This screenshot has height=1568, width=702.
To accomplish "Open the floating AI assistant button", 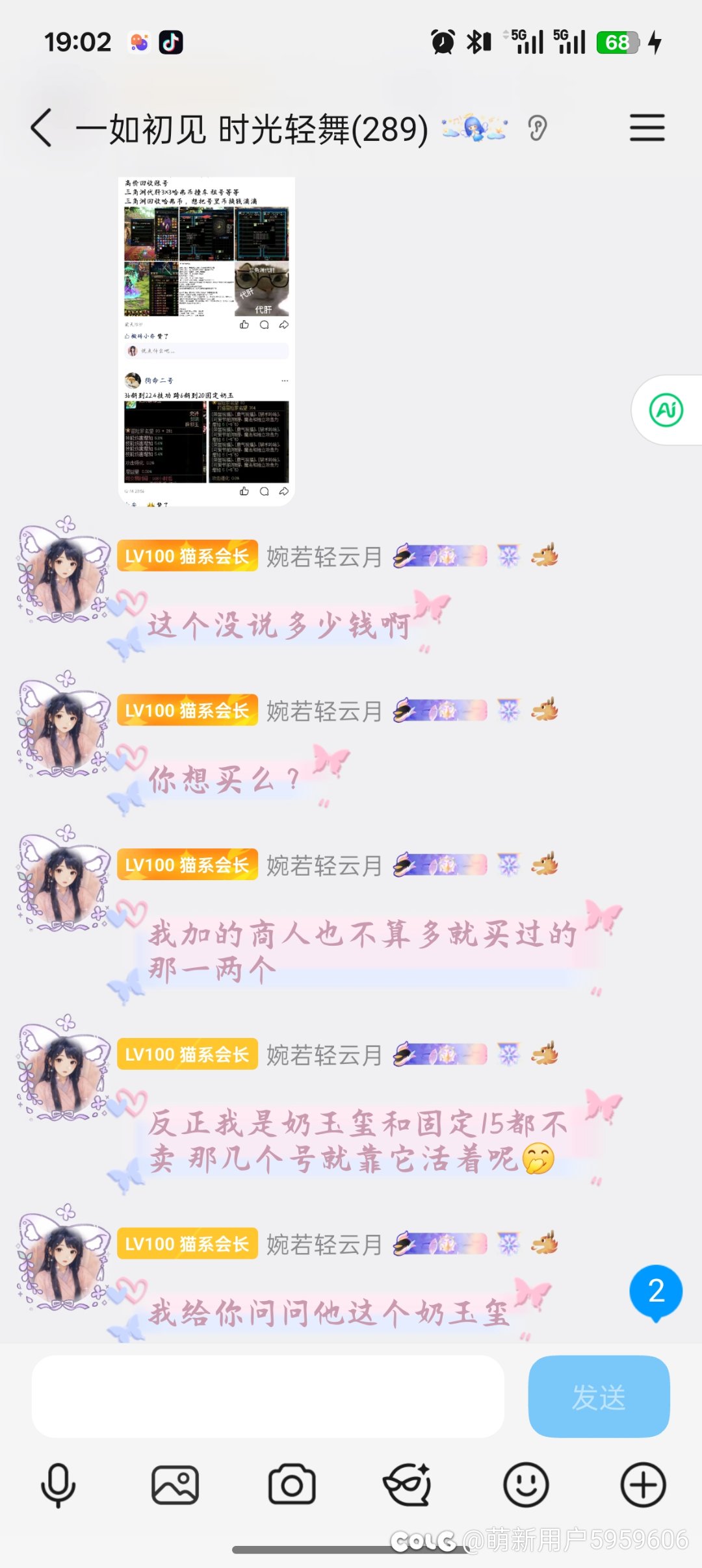I will coord(666,411).
